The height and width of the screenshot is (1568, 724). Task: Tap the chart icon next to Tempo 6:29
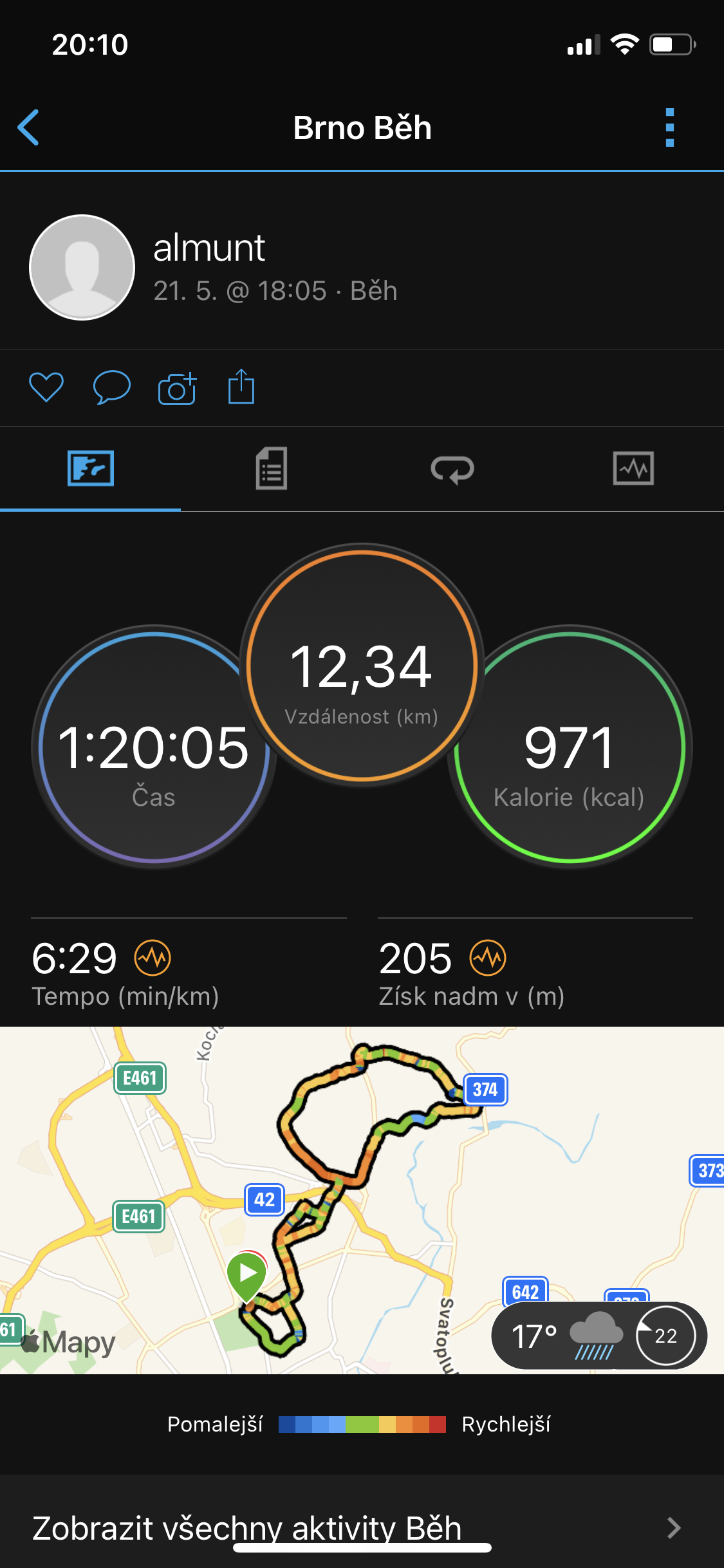pyautogui.click(x=153, y=958)
